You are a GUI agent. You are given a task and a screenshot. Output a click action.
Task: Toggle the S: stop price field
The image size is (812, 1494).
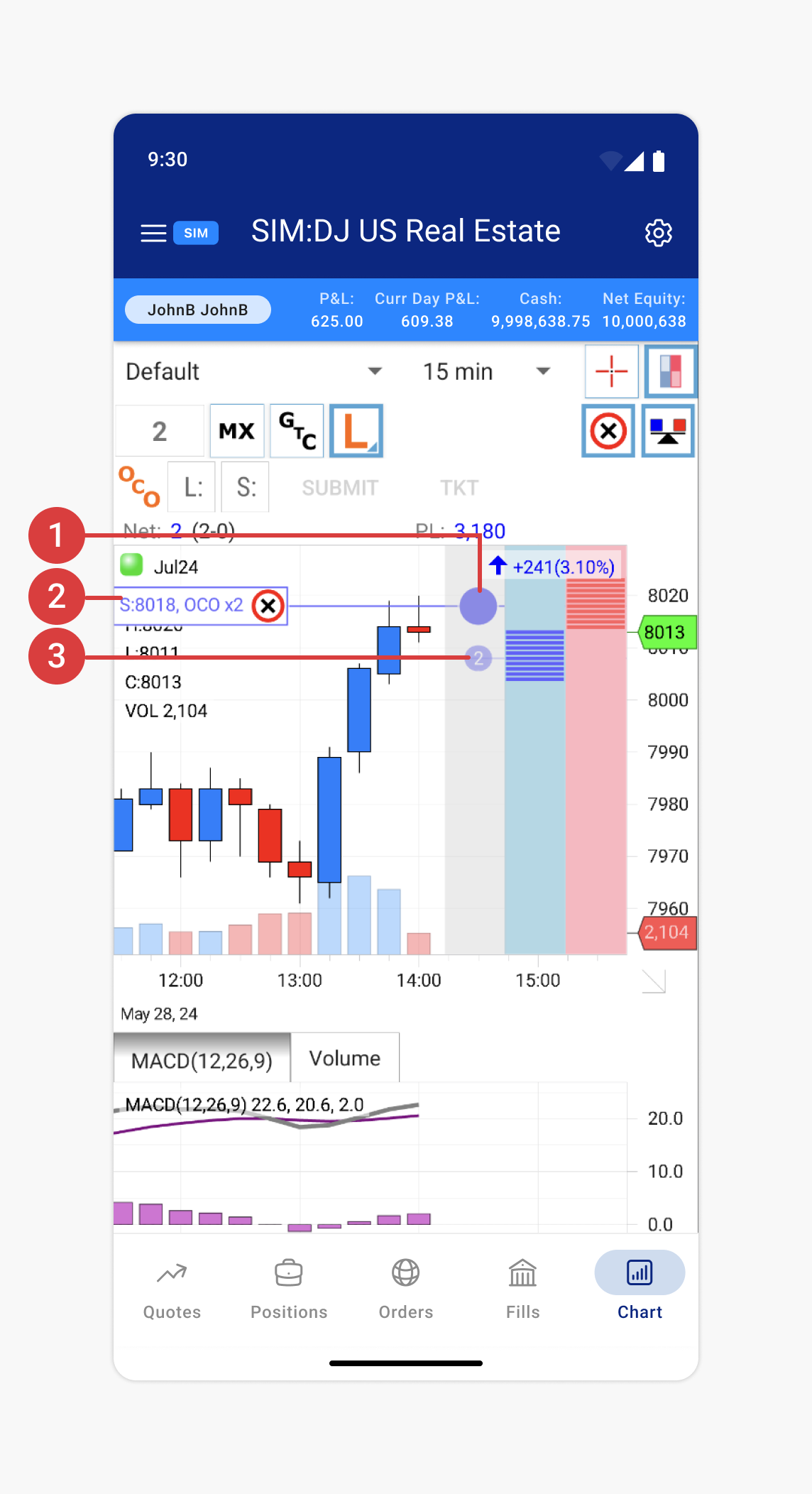coord(245,486)
